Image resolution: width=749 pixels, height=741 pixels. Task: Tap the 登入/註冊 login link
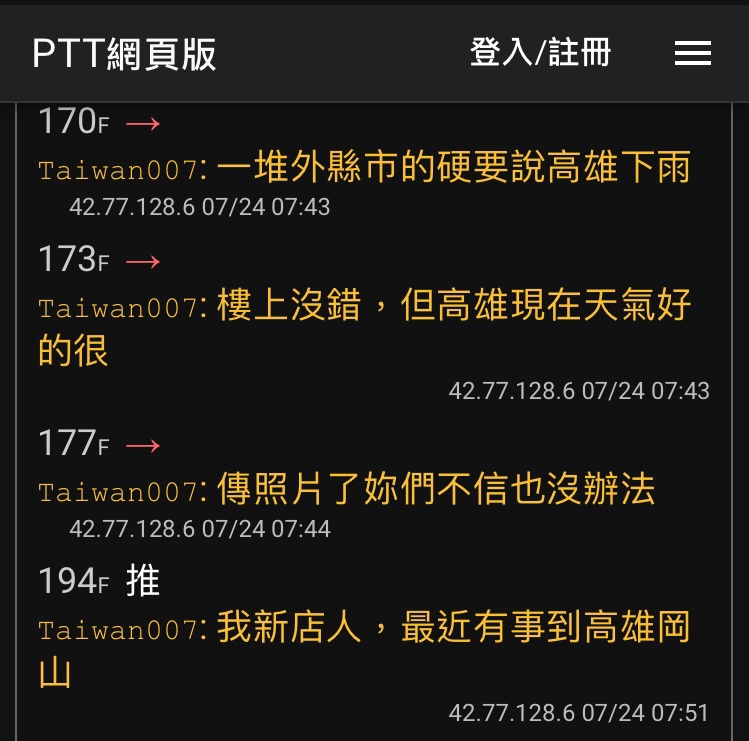[540, 53]
